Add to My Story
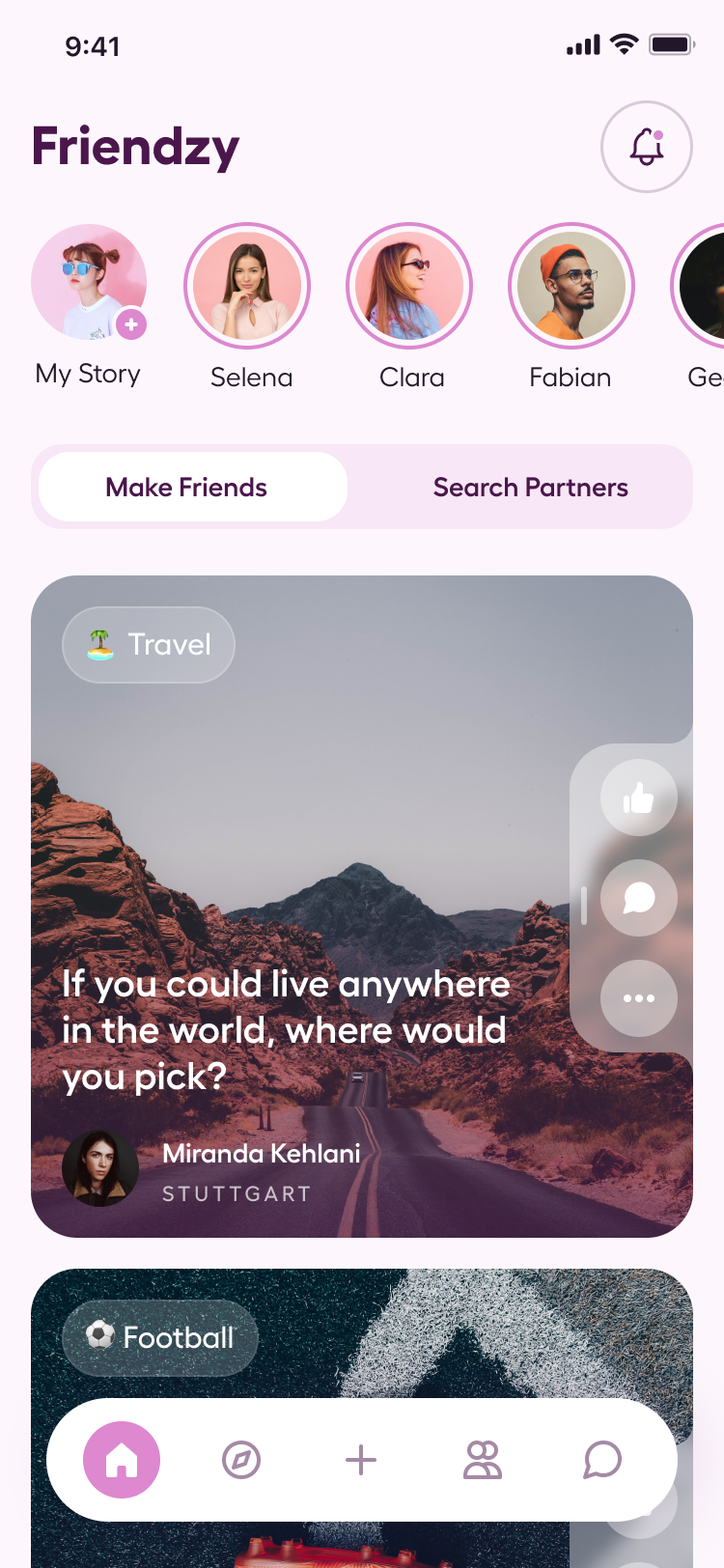This screenshot has height=1568, width=724. 131,324
